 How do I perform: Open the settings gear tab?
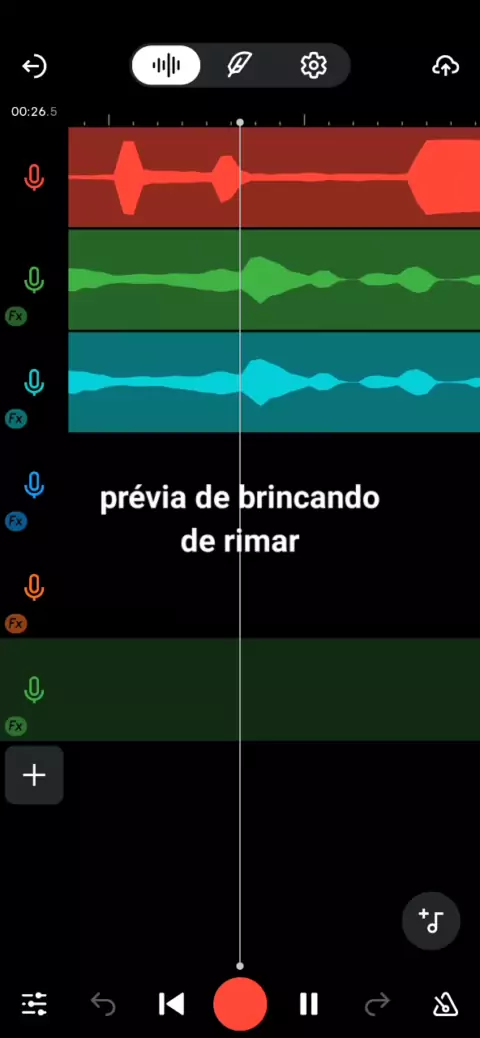tap(313, 66)
